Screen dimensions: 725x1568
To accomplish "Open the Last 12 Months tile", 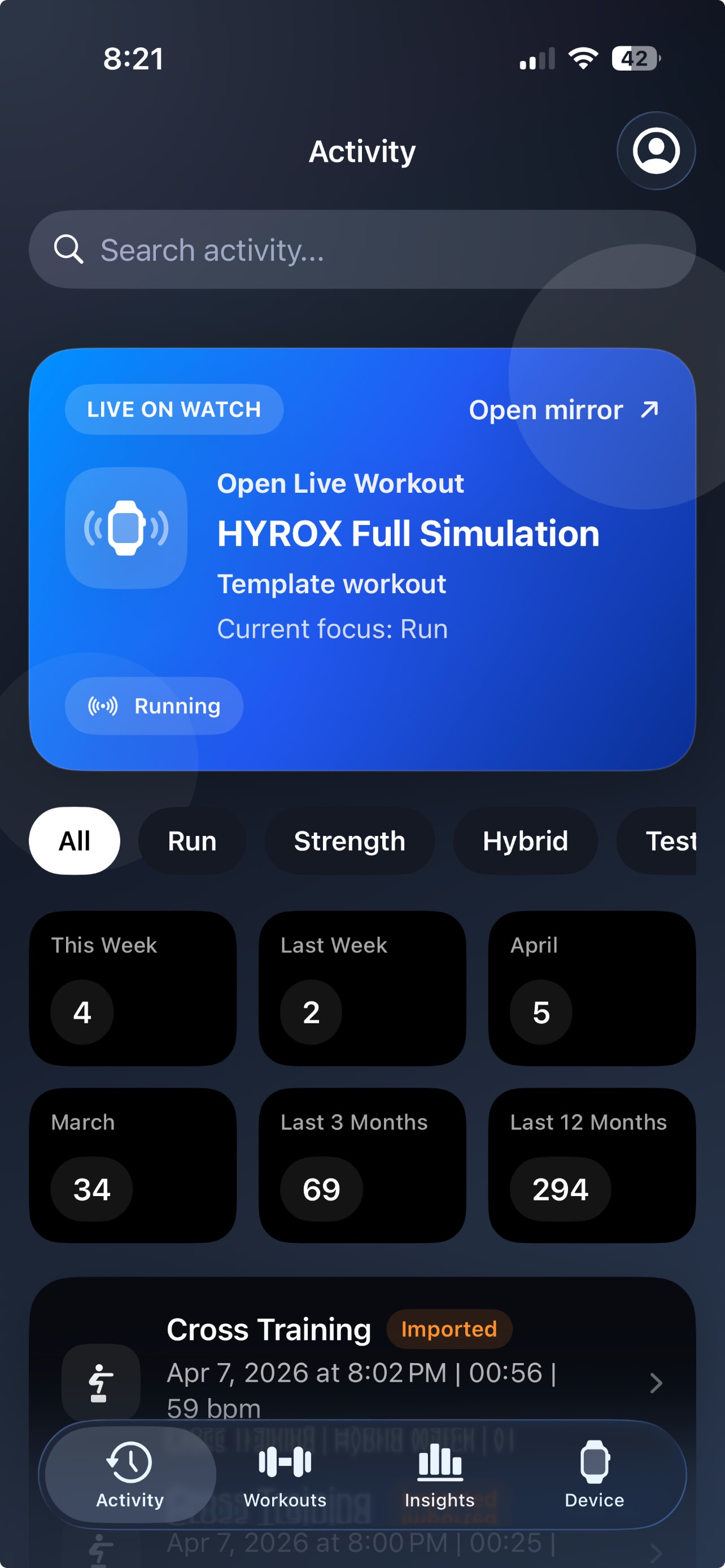I will tap(591, 1164).
